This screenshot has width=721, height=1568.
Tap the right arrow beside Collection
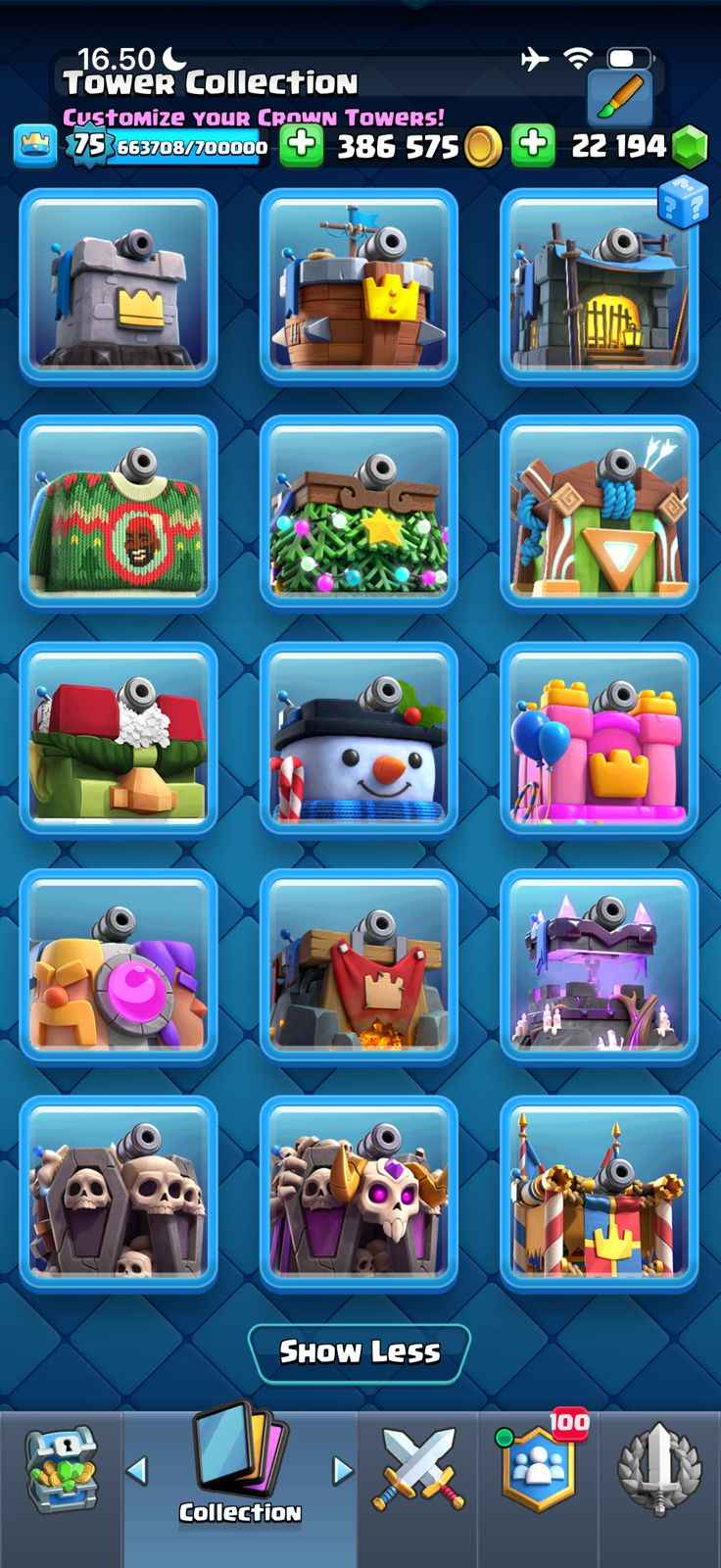click(x=342, y=1470)
